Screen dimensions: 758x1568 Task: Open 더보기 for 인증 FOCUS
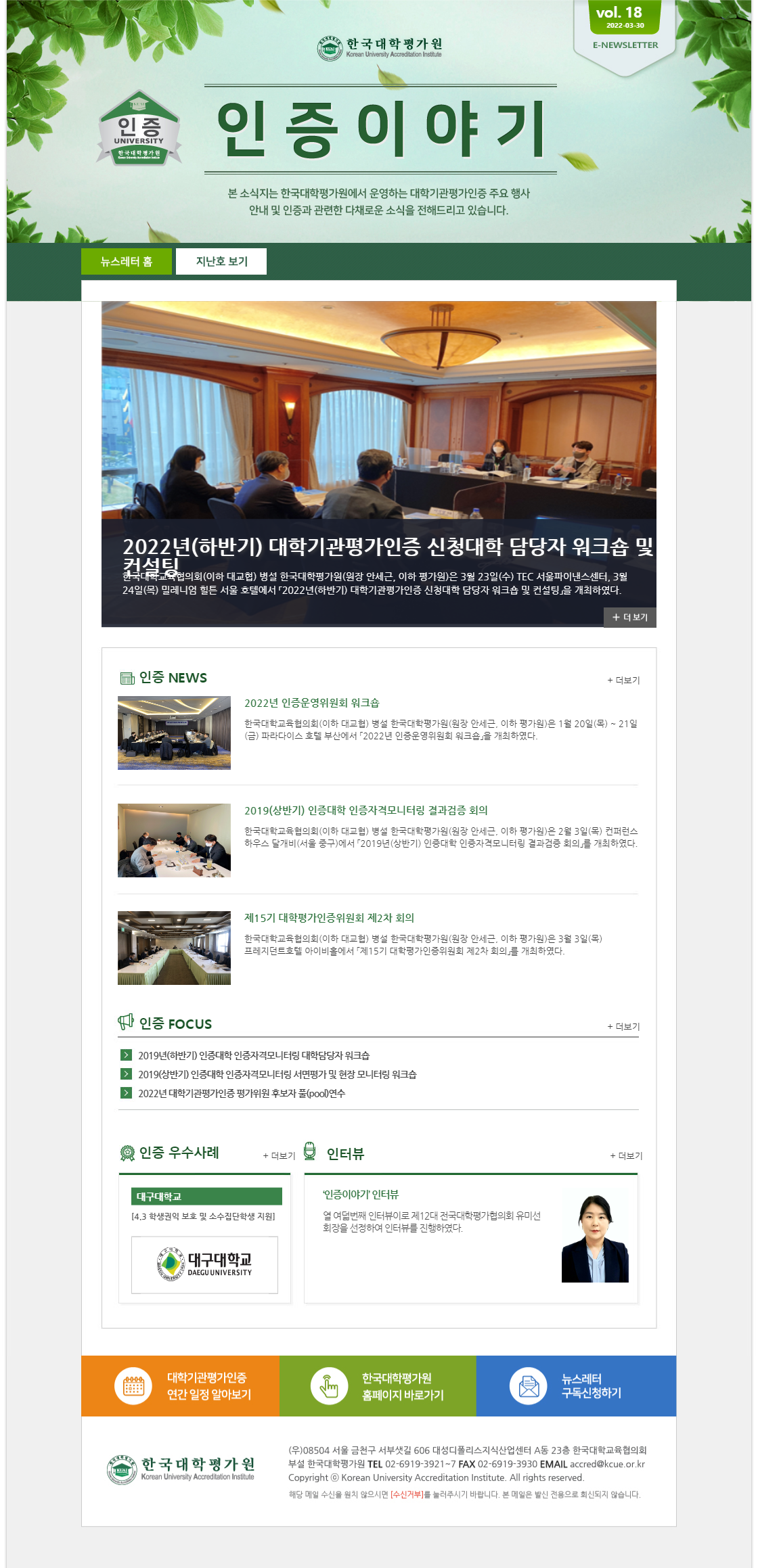623,1026
